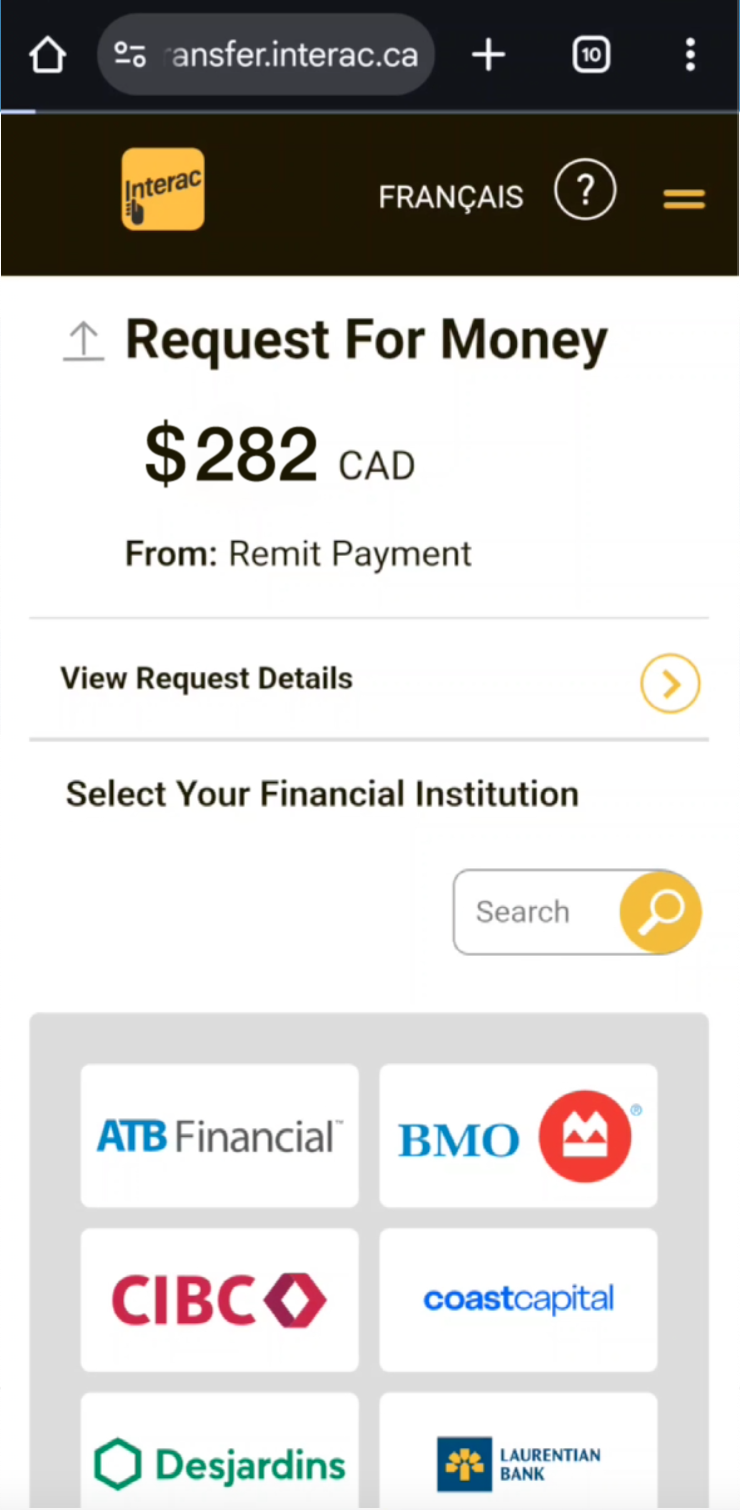Select BMO as your bank
This screenshot has width=740, height=1510.
518,1136
